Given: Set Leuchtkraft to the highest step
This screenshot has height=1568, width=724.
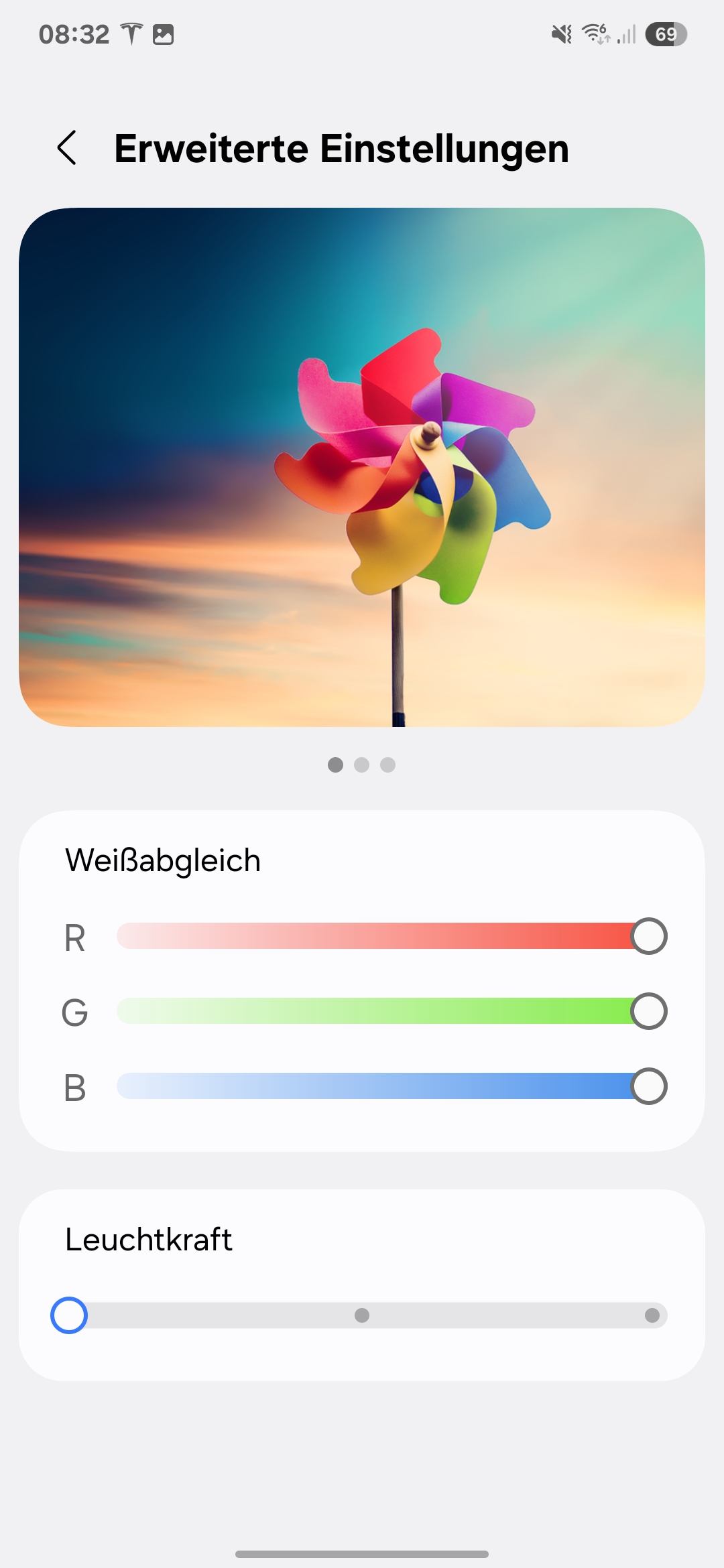Looking at the screenshot, I should (652, 1315).
